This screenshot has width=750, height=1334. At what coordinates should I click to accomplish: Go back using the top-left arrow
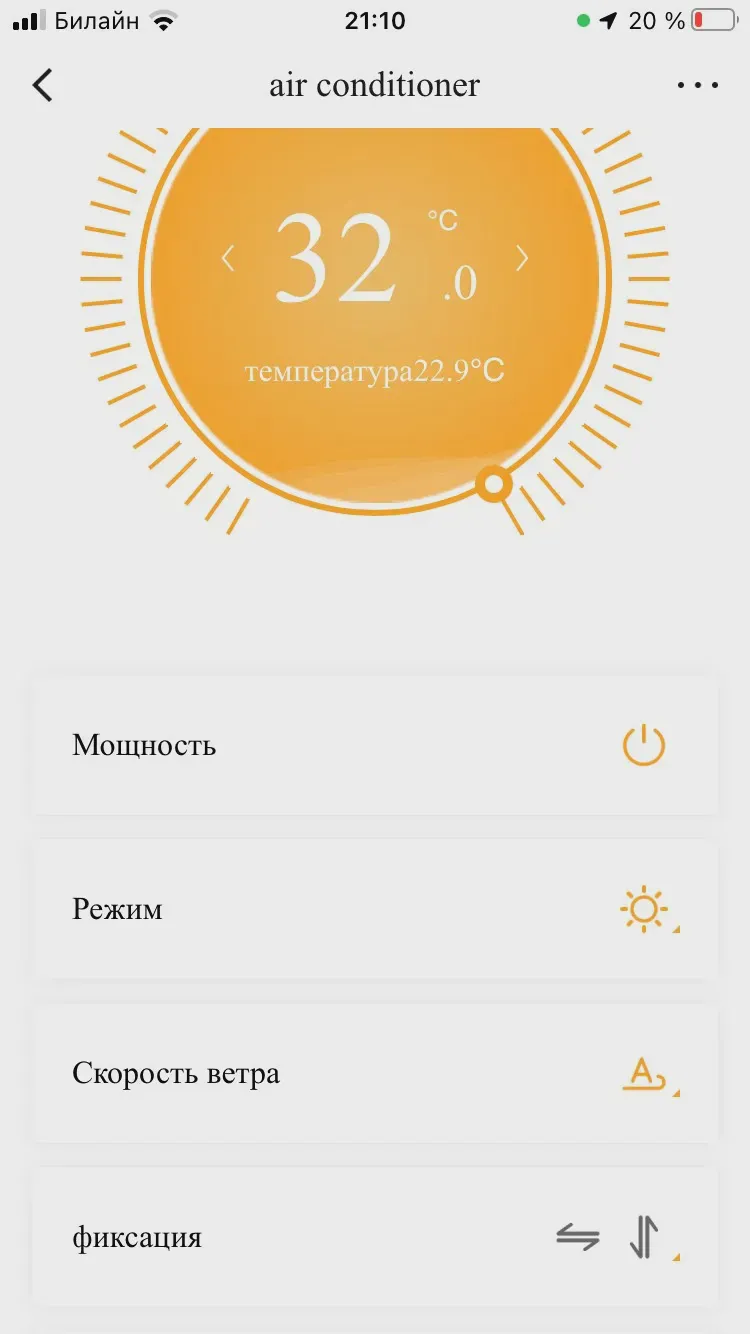pyautogui.click(x=42, y=85)
